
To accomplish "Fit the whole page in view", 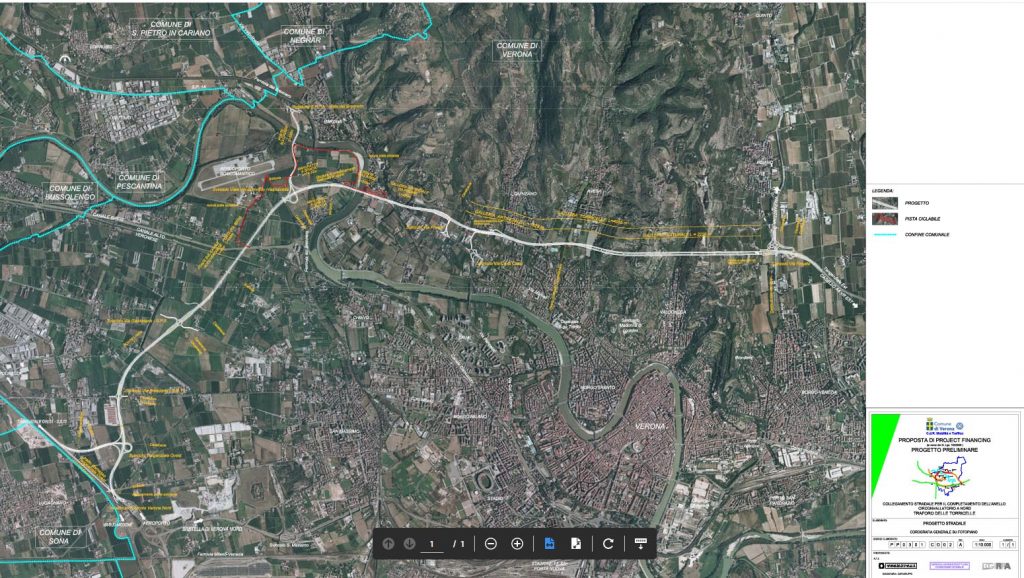I will pyautogui.click(x=576, y=543).
